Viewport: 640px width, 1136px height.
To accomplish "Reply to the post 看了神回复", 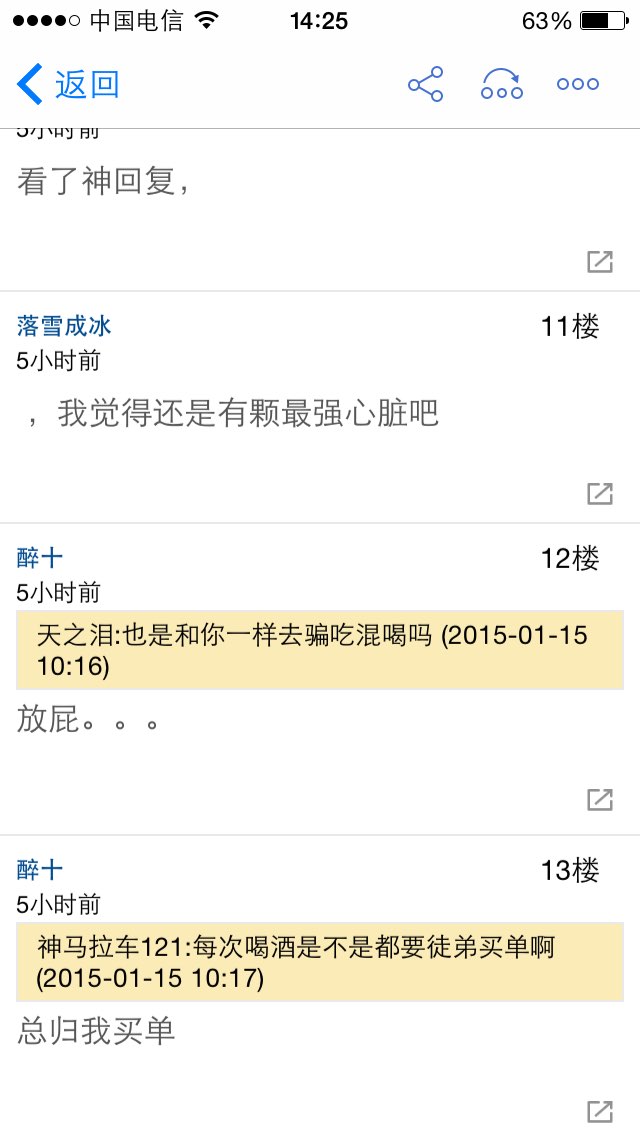I will click(599, 262).
